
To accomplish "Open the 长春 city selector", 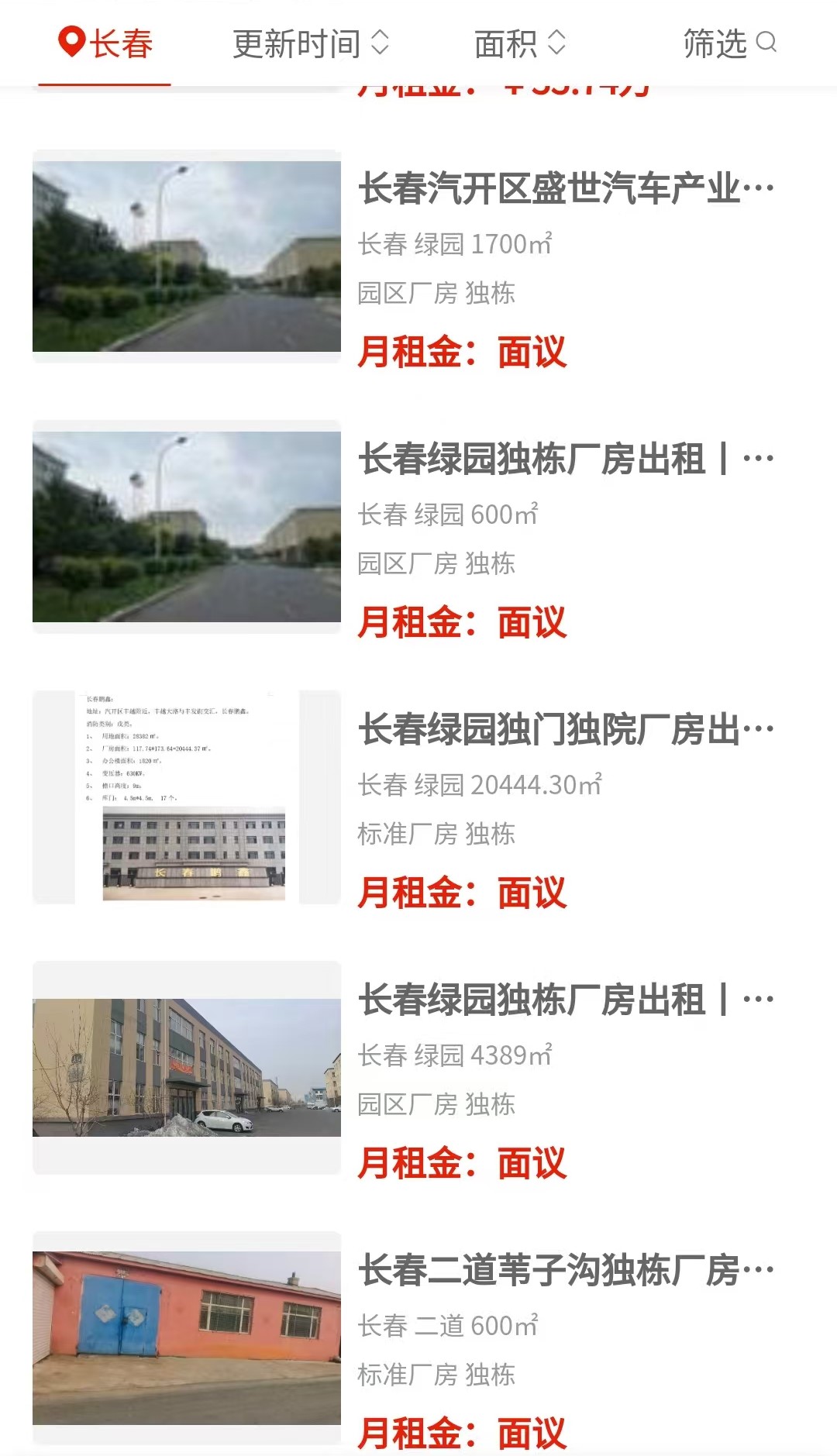I will (106, 43).
